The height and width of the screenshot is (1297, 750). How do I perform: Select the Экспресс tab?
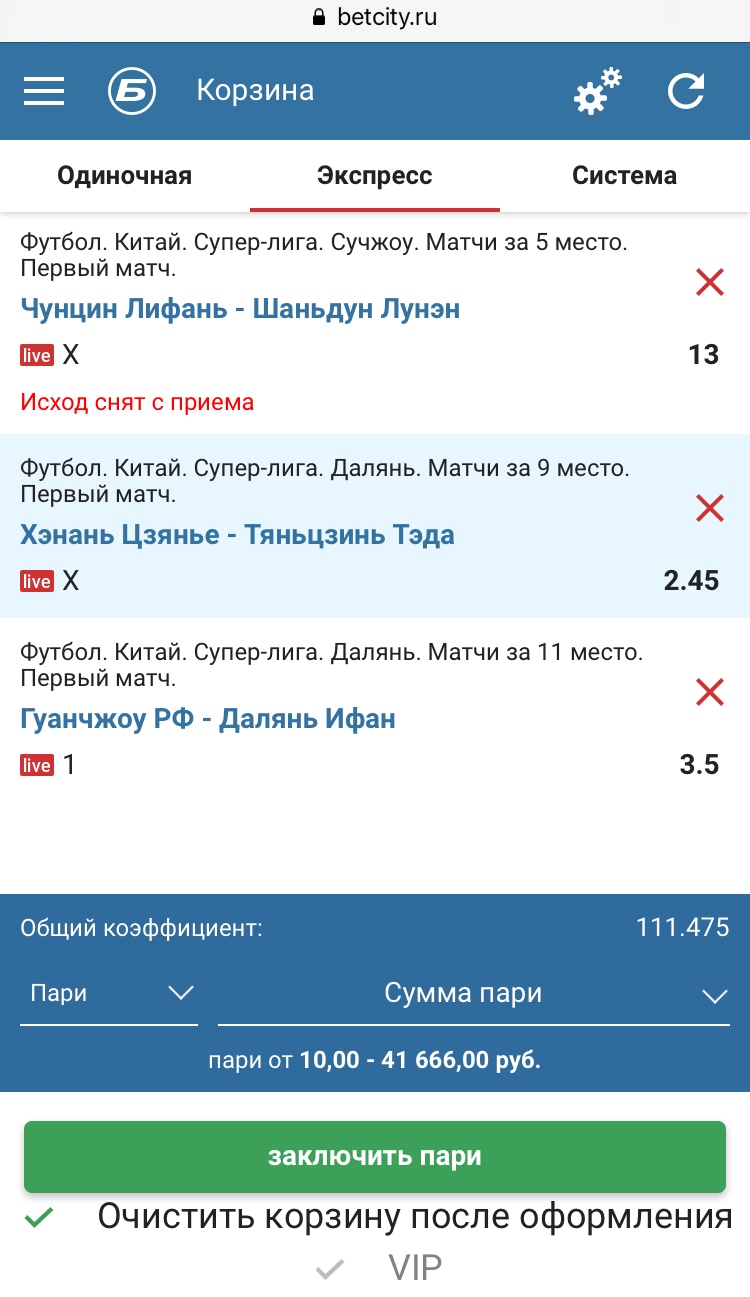tap(375, 176)
